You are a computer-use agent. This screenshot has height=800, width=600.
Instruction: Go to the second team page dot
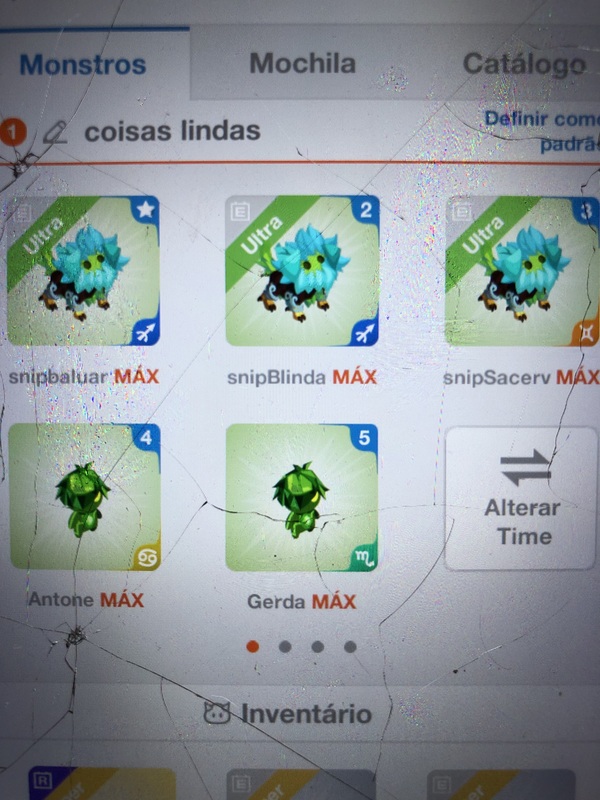pyautogui.click(x=285, y=647)
